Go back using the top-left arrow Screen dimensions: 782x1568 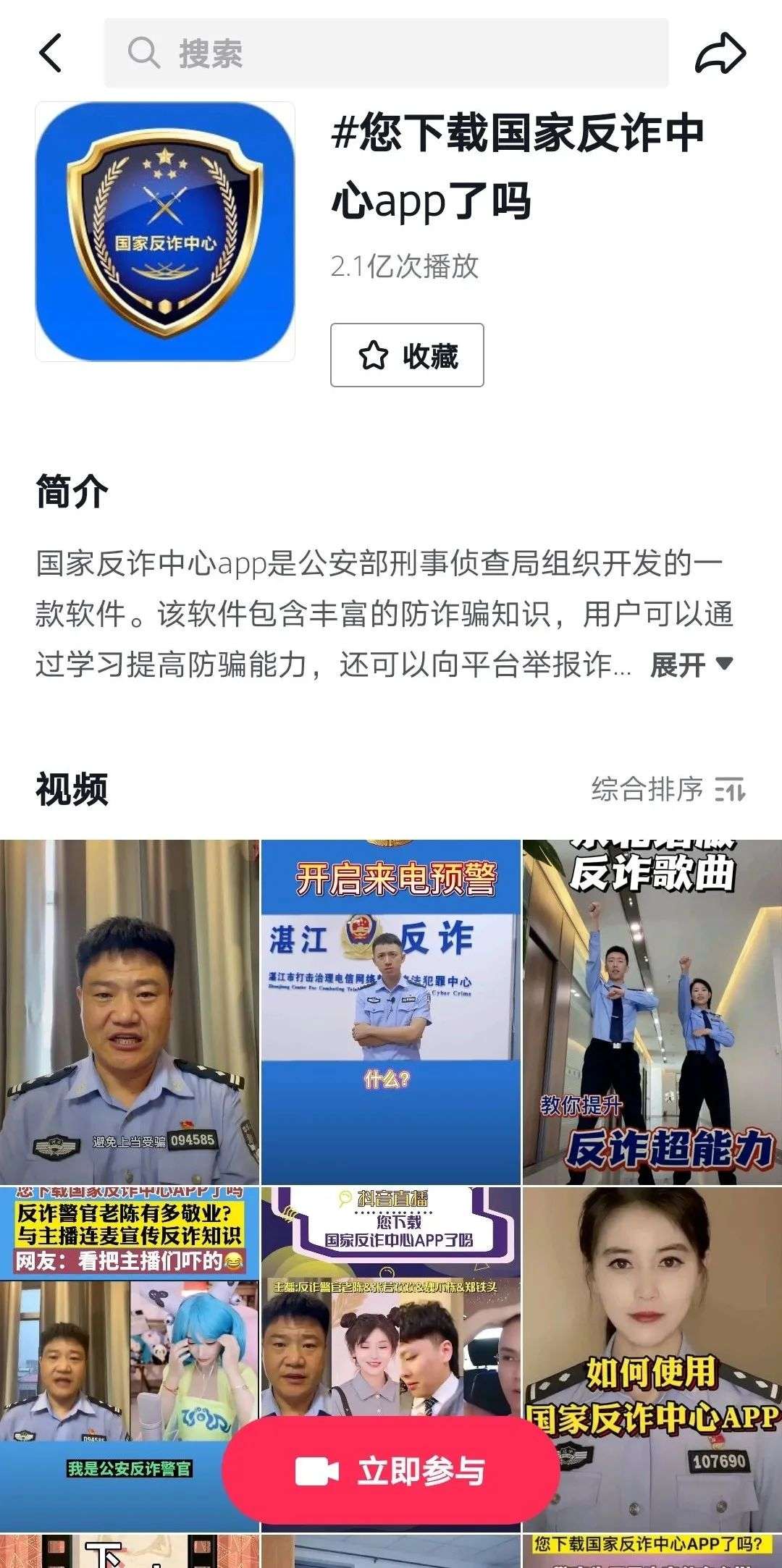[51, 53]
